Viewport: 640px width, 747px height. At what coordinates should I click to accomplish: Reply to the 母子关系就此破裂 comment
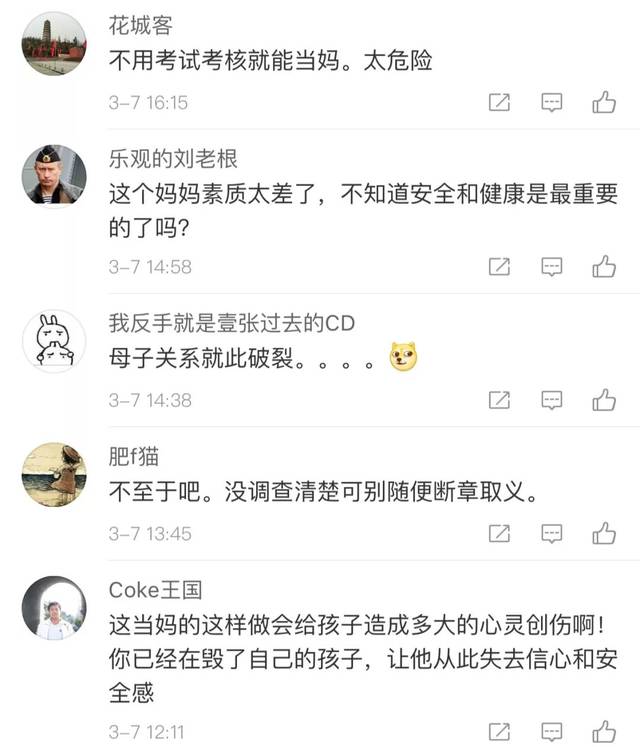click(551, 400)
